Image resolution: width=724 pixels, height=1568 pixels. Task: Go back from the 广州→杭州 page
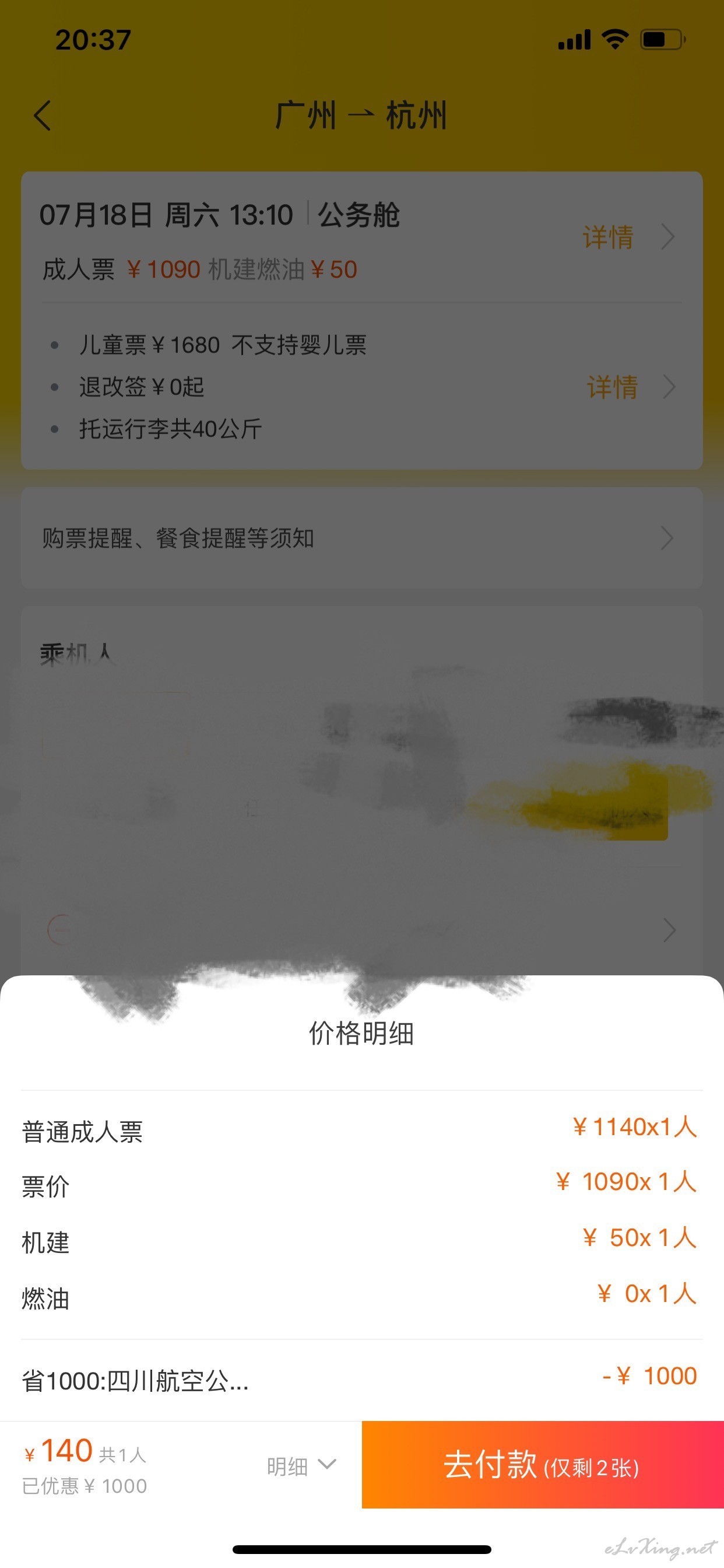click(x=43, y=116)
